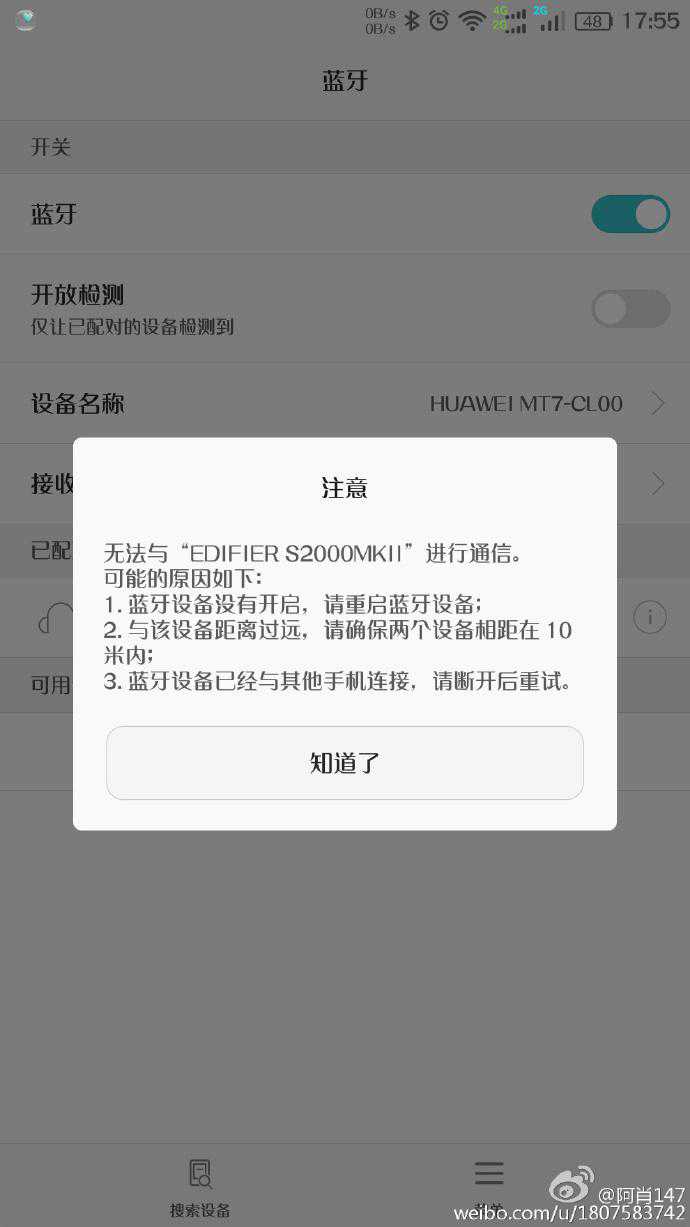This screenshot has height=1227, width=690.
Task: Open the info icon of the paired device
Action: (x=650, y=618)
